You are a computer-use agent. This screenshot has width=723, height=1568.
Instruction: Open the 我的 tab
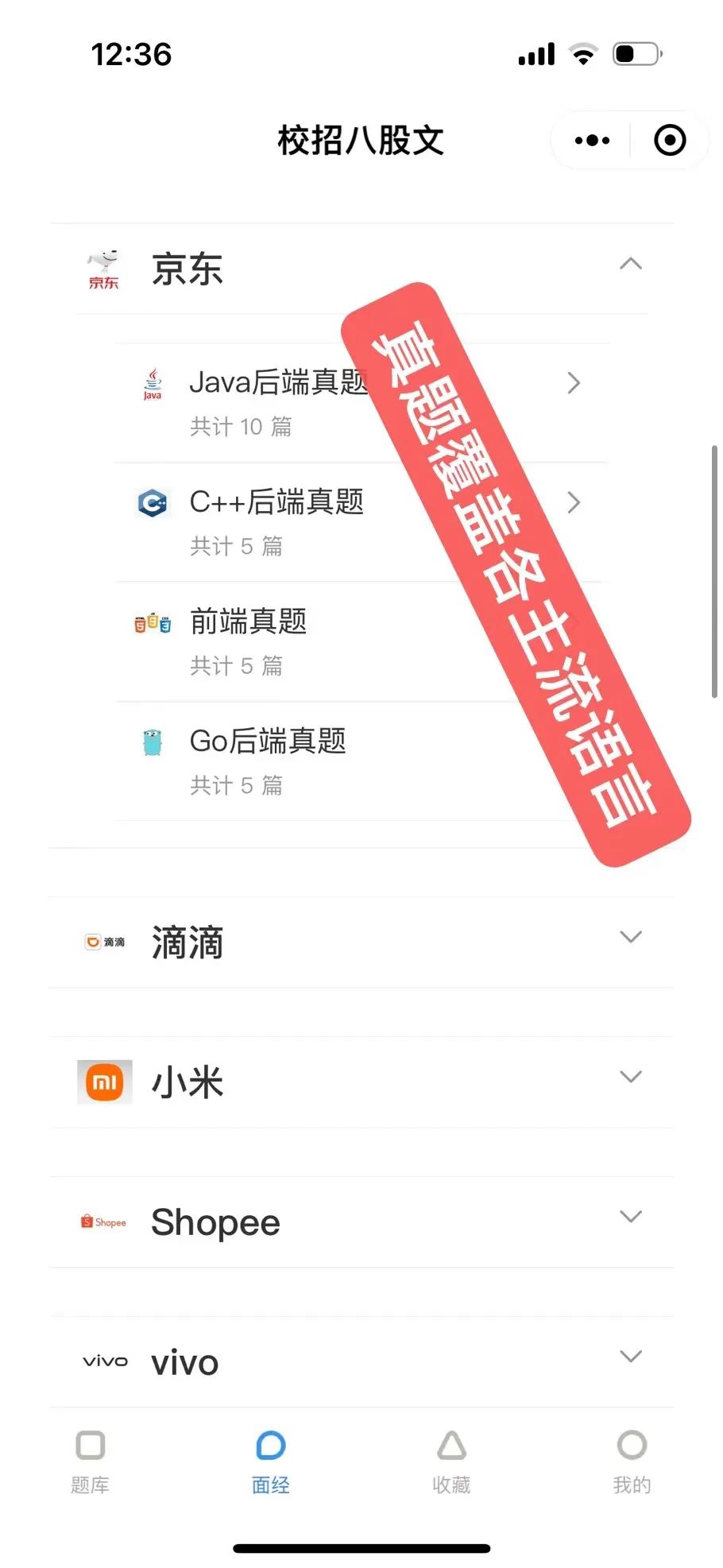(632, 1461)
